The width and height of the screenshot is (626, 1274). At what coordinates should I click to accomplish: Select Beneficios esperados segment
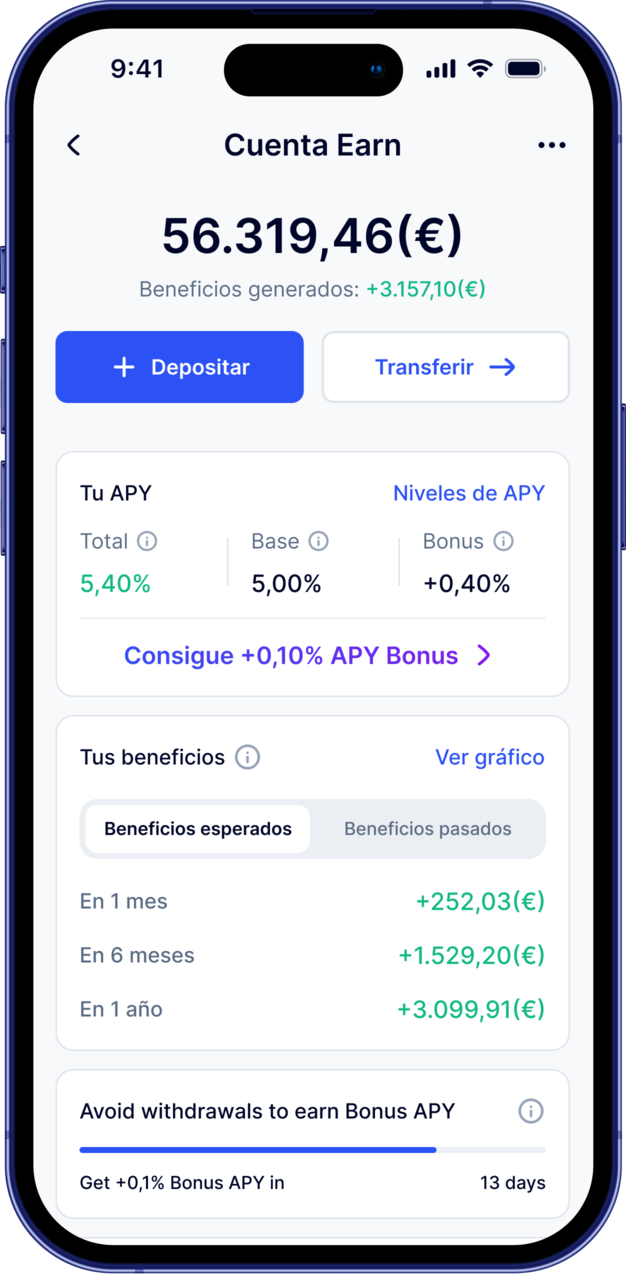pos(198,829)
